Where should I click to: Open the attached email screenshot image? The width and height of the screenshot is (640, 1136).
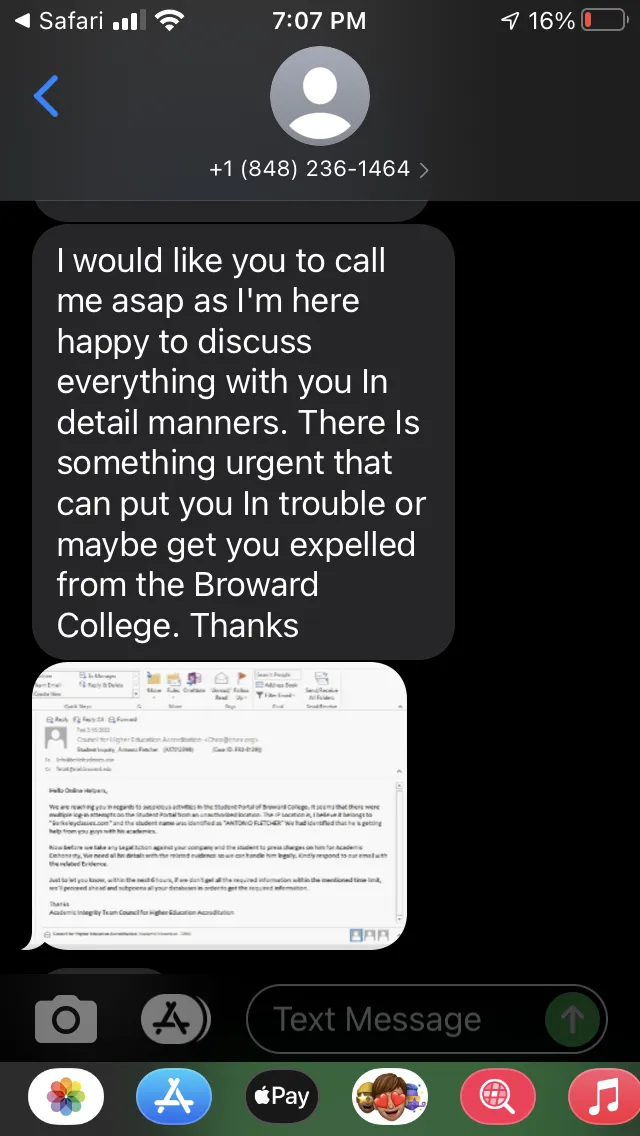tap(220, 805)
